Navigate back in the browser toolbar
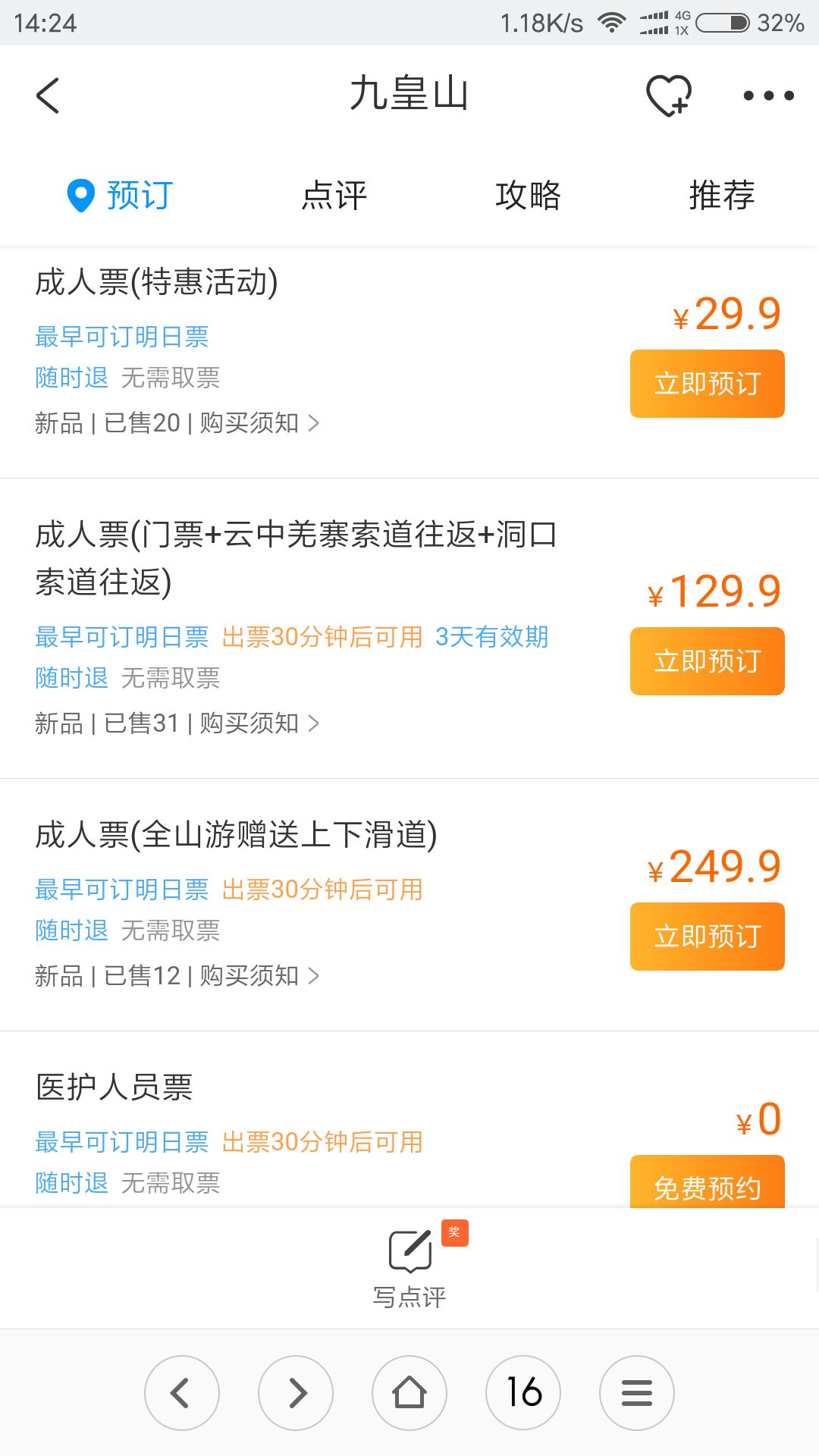The width and height of the screenshot is (819, 1456). (182, 1393)
